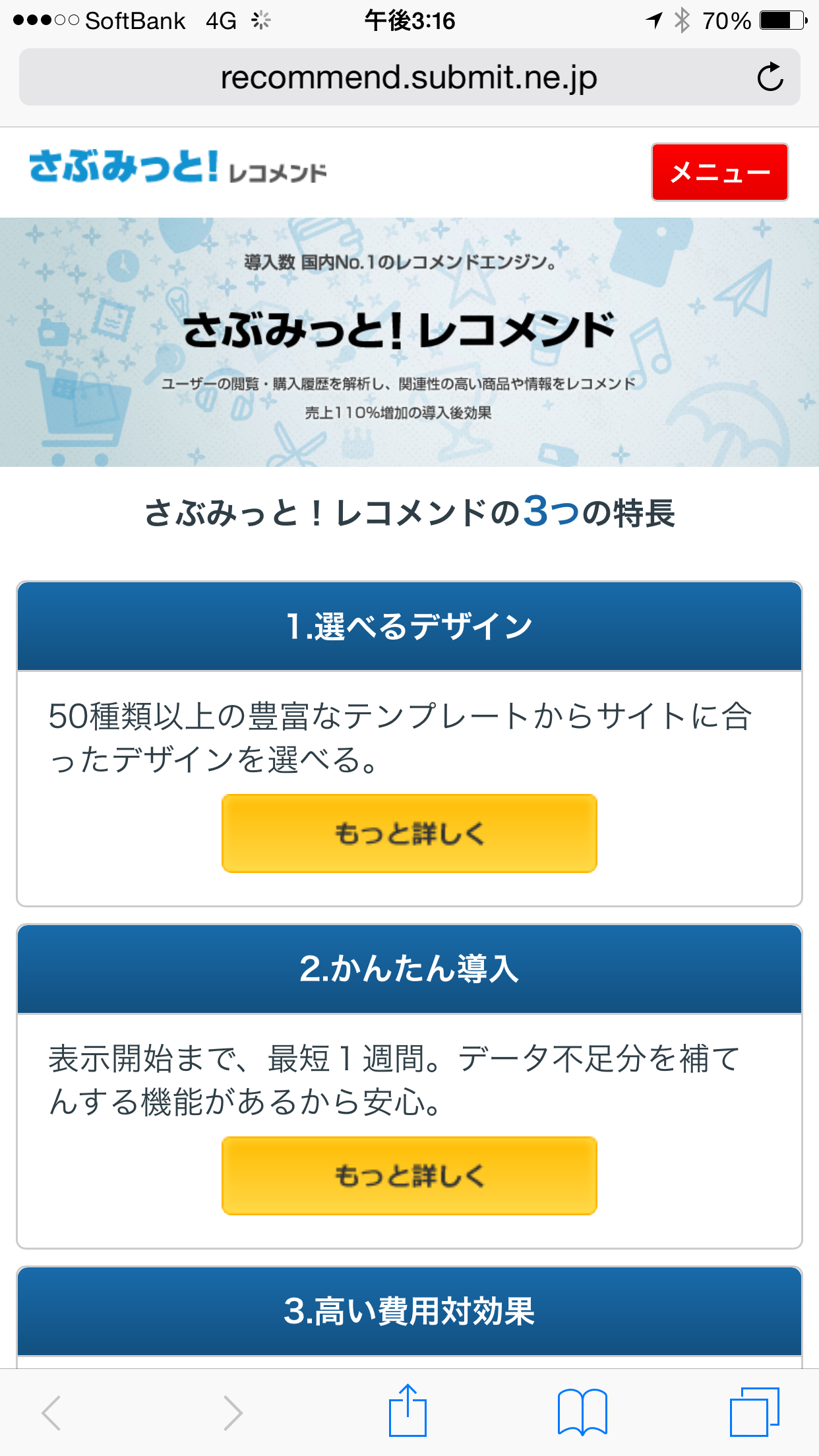Open the Safari share sheet
This screenshot has height=1456, width=819.
(x=408, y=1411)
